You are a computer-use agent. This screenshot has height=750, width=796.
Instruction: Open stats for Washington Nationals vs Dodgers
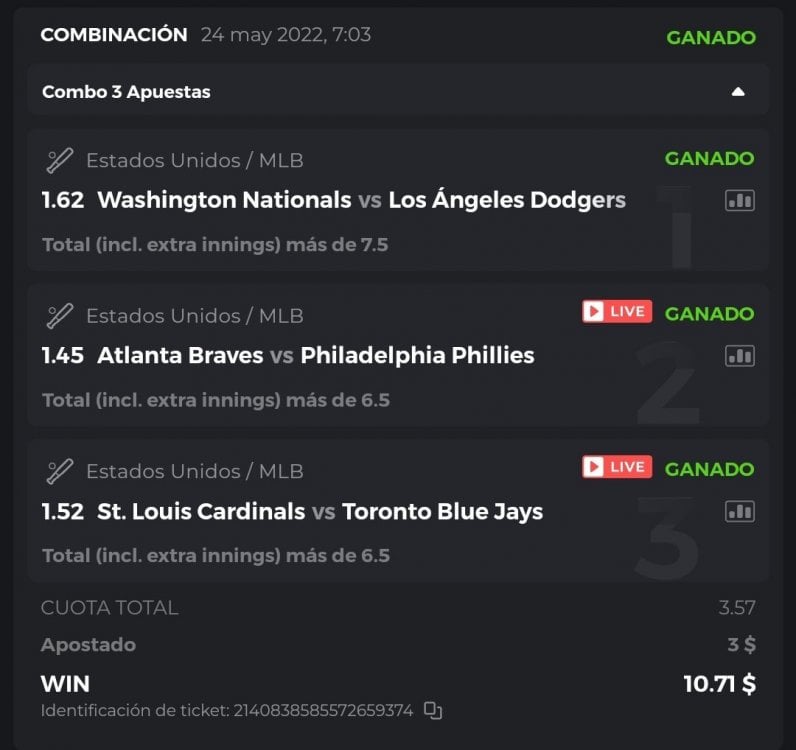point(740,201)
